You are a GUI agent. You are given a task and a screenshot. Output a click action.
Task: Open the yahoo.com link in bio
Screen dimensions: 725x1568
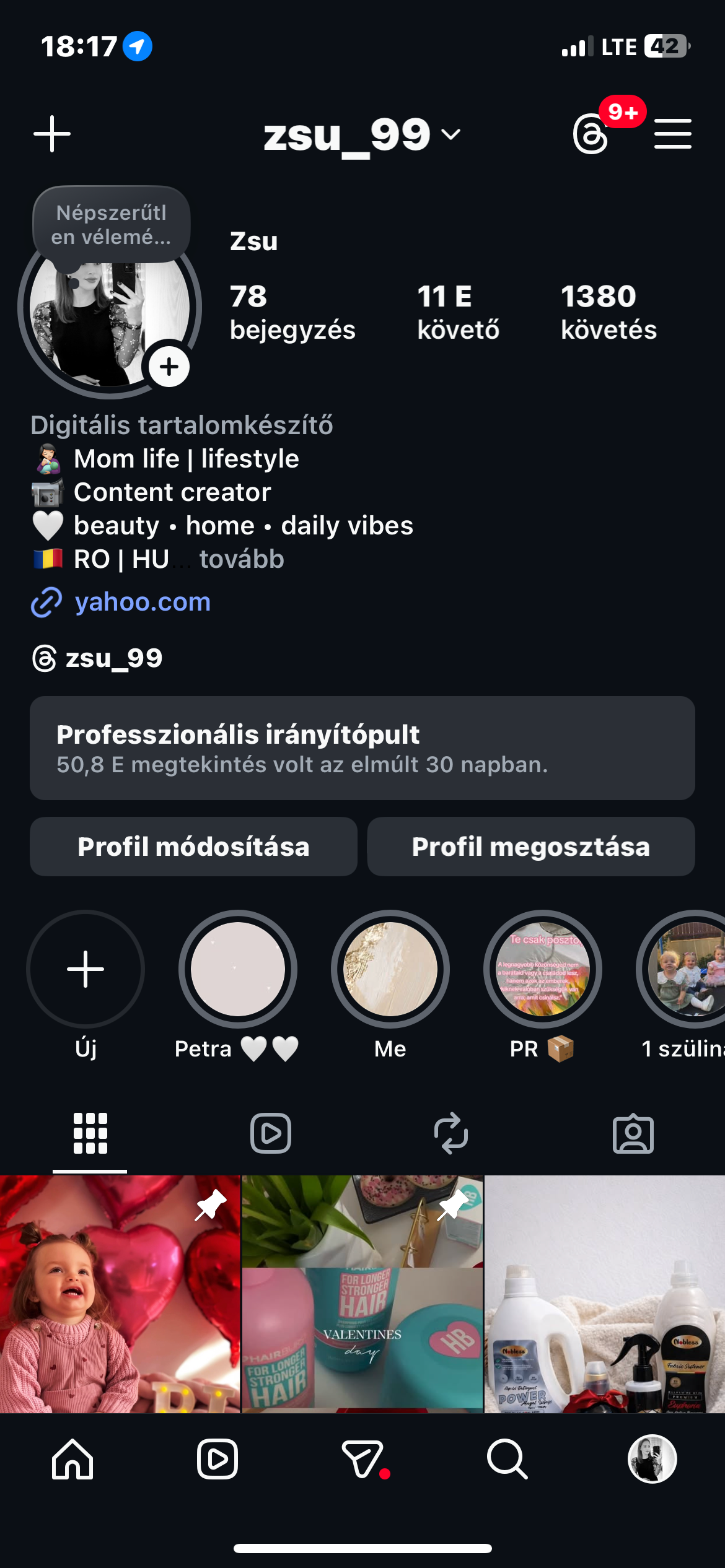click(x=143, y=602)
